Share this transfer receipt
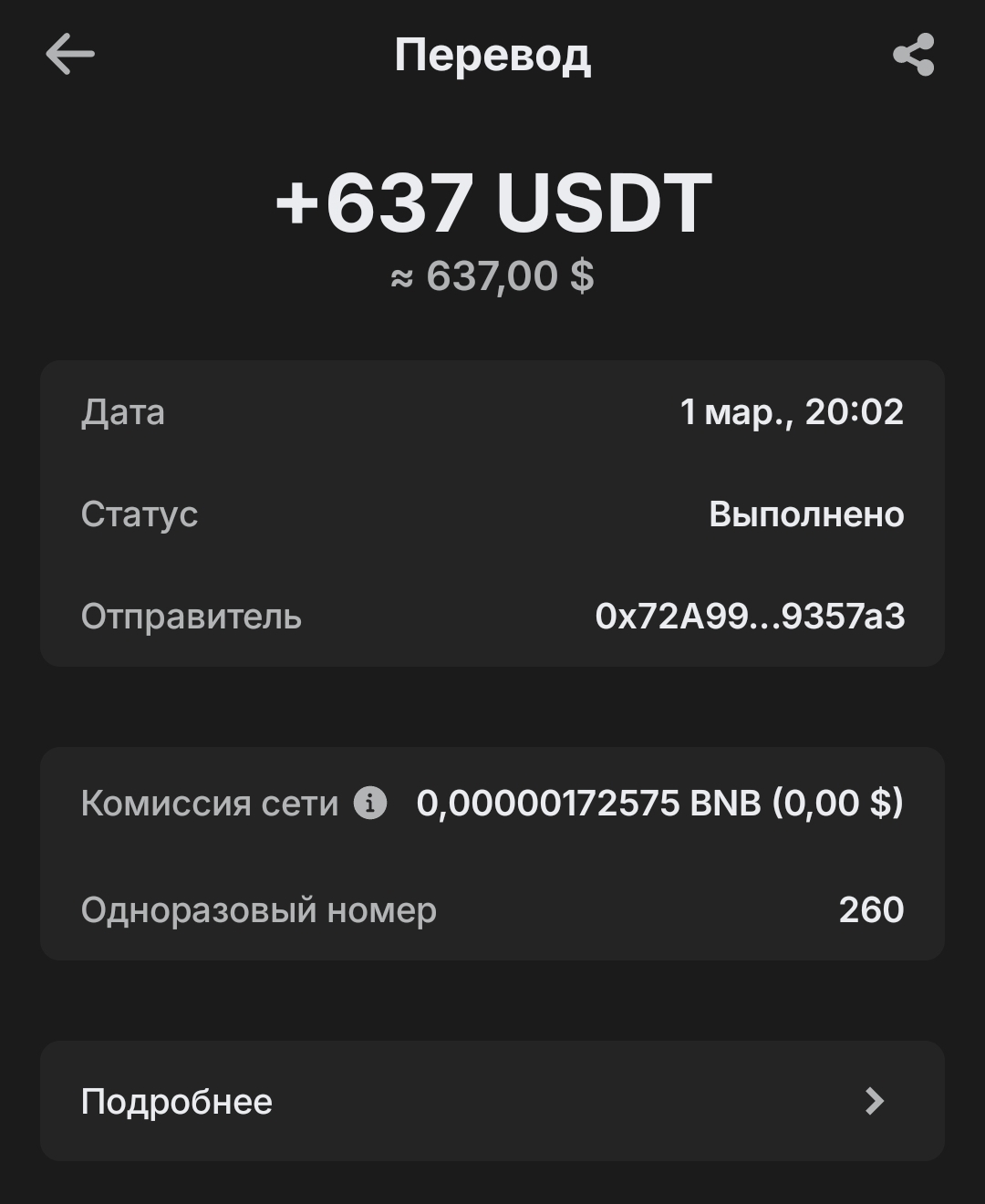Image resolution: width=985 pixels, height=1204 pixels. pos(913,55)
